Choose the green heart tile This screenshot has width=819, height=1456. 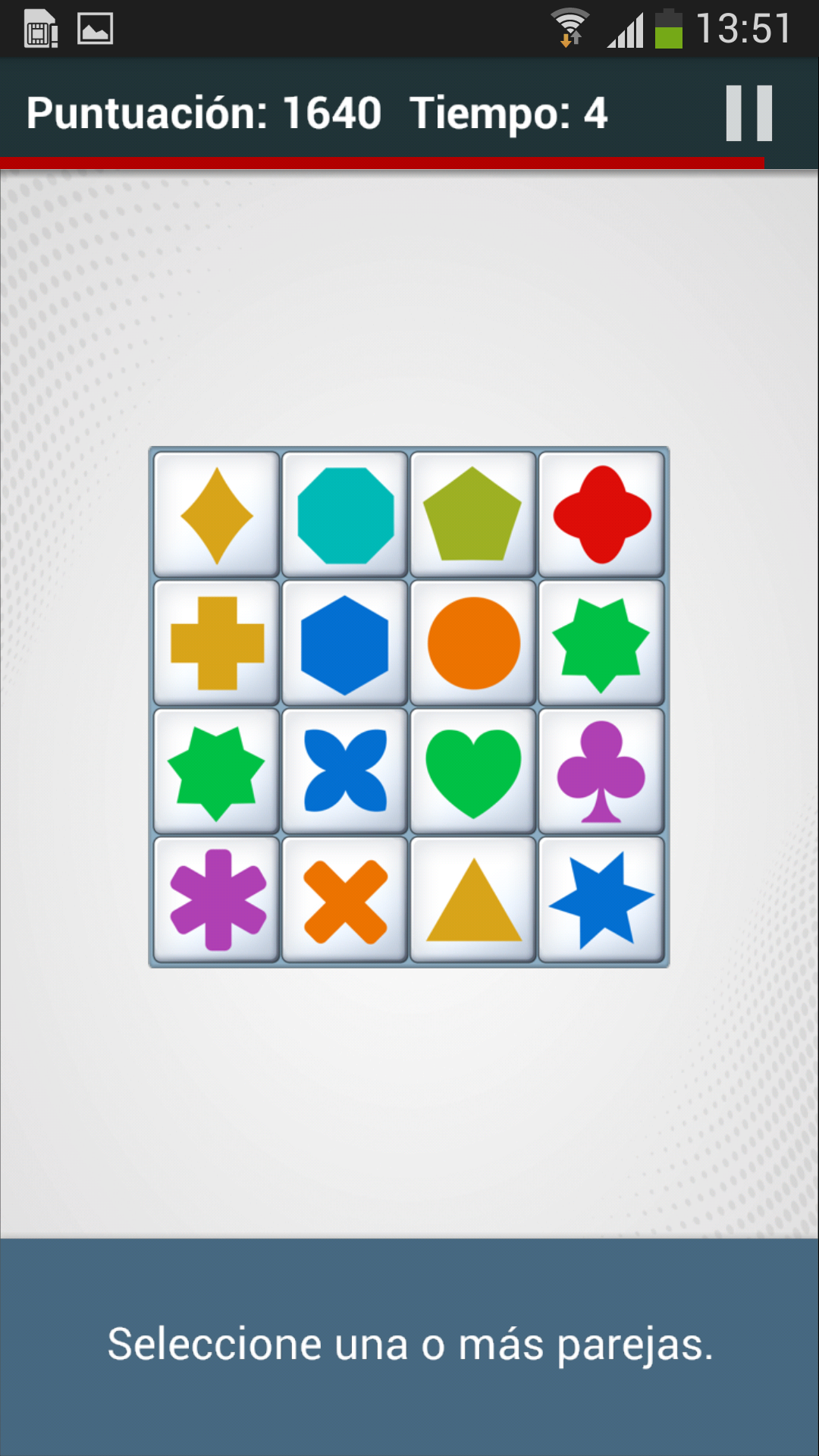473,771
